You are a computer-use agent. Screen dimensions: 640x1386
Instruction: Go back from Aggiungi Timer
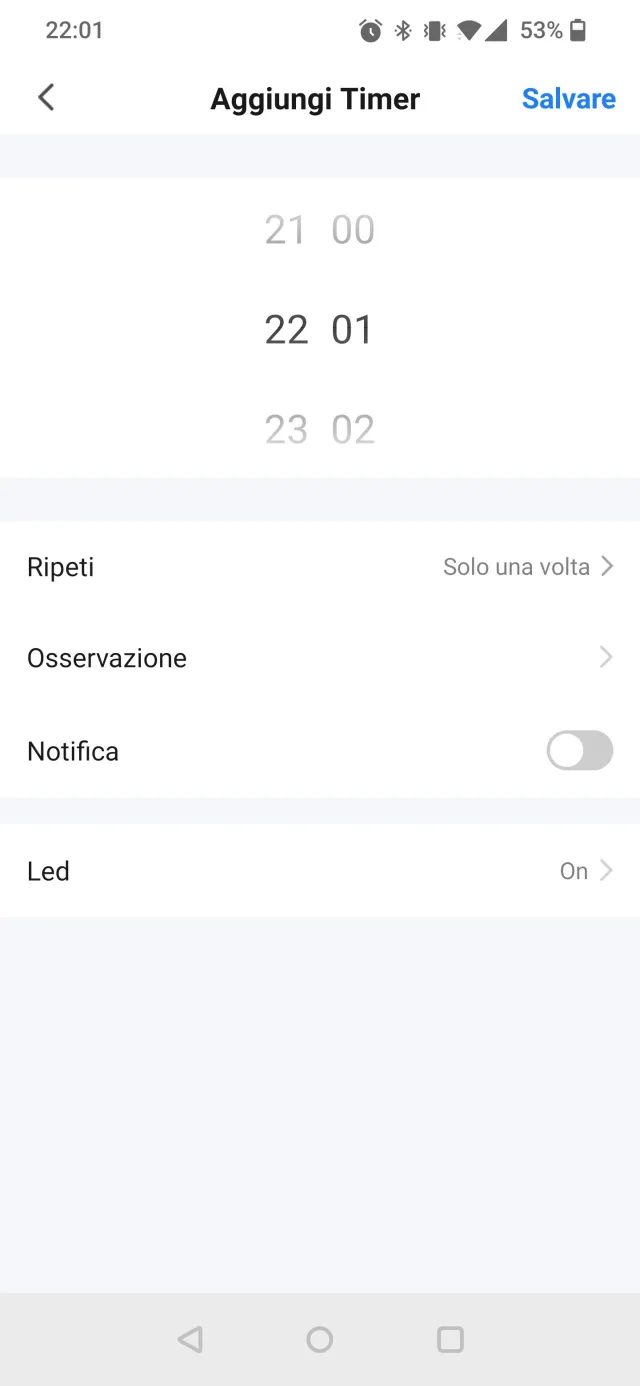46,98
